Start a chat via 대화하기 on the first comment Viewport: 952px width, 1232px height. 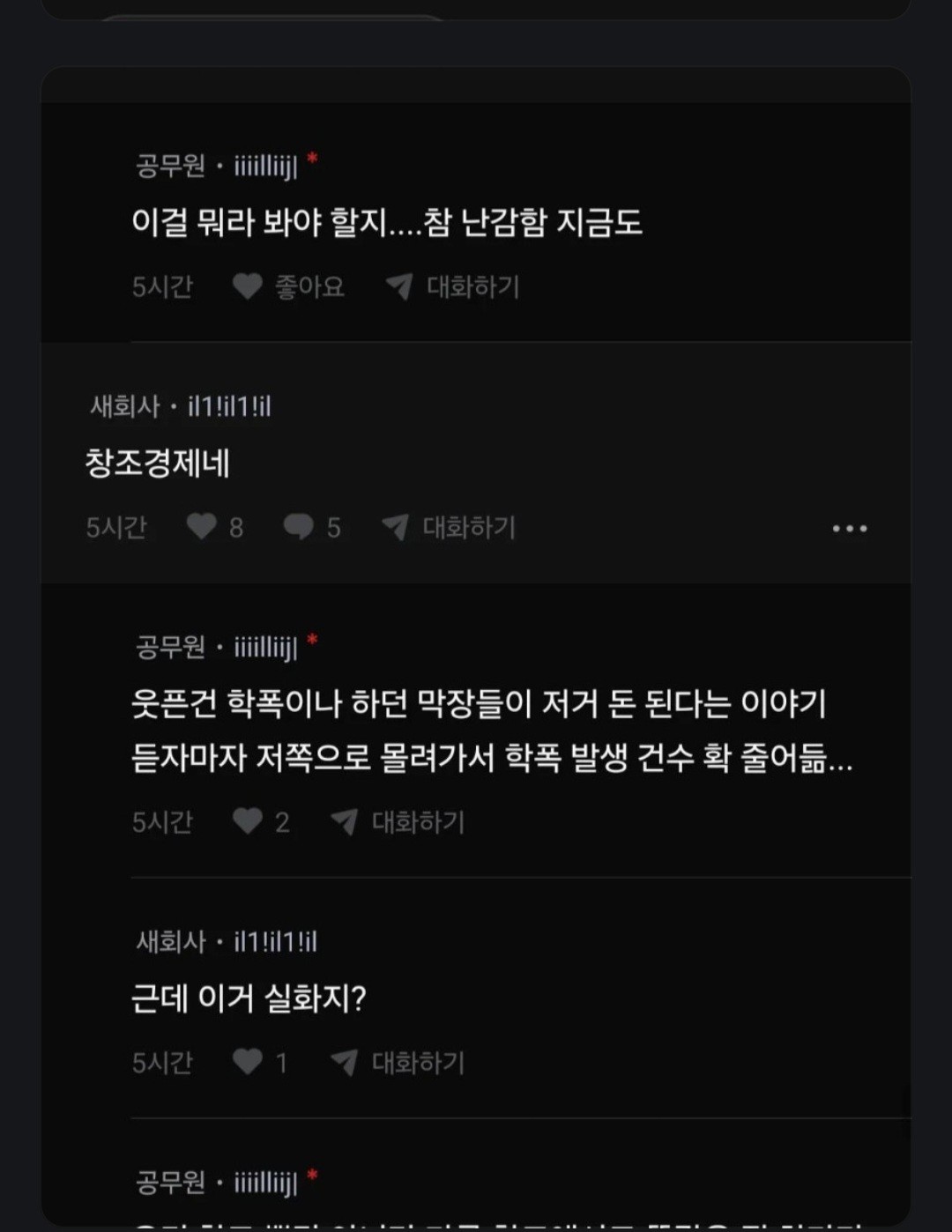[x=473, y=286]
